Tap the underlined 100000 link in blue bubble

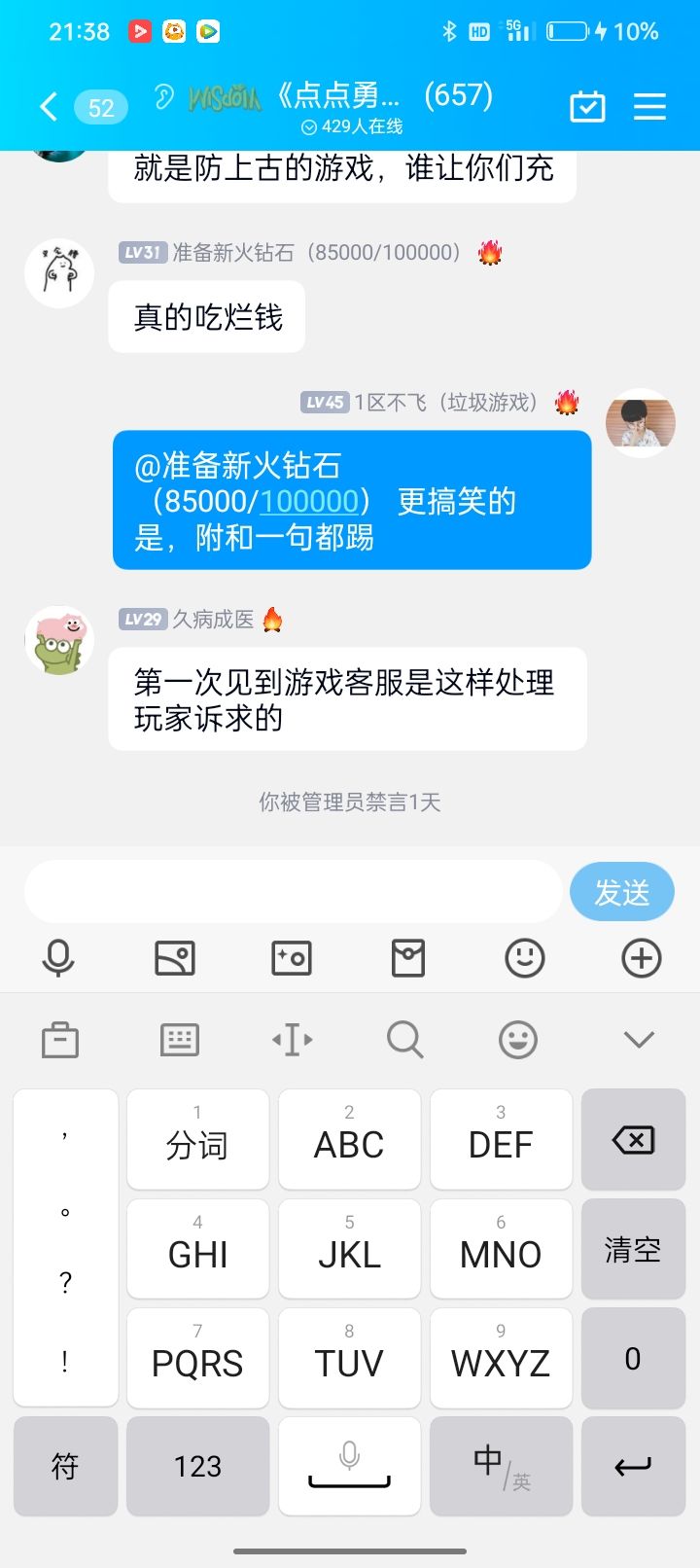[x=309, y=501]
